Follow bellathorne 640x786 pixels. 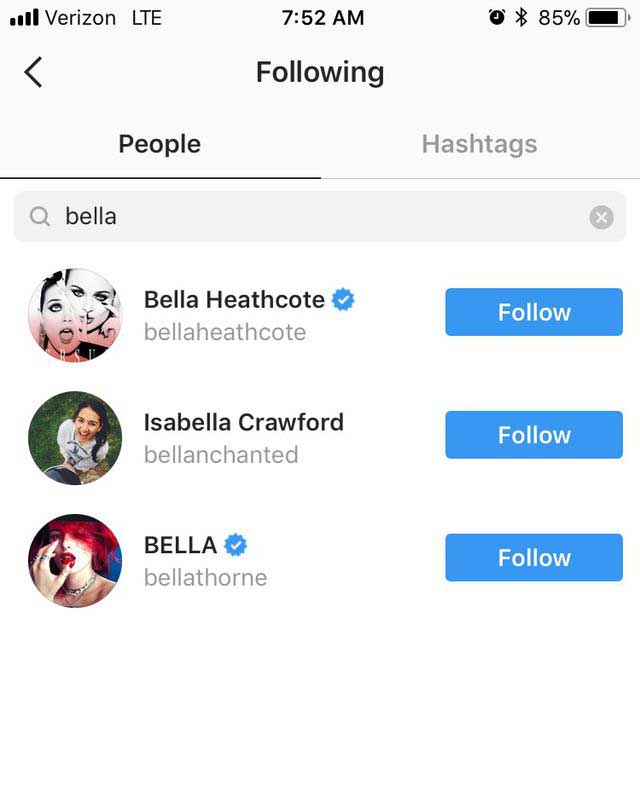pyautogui.click(x=533, y=558)
